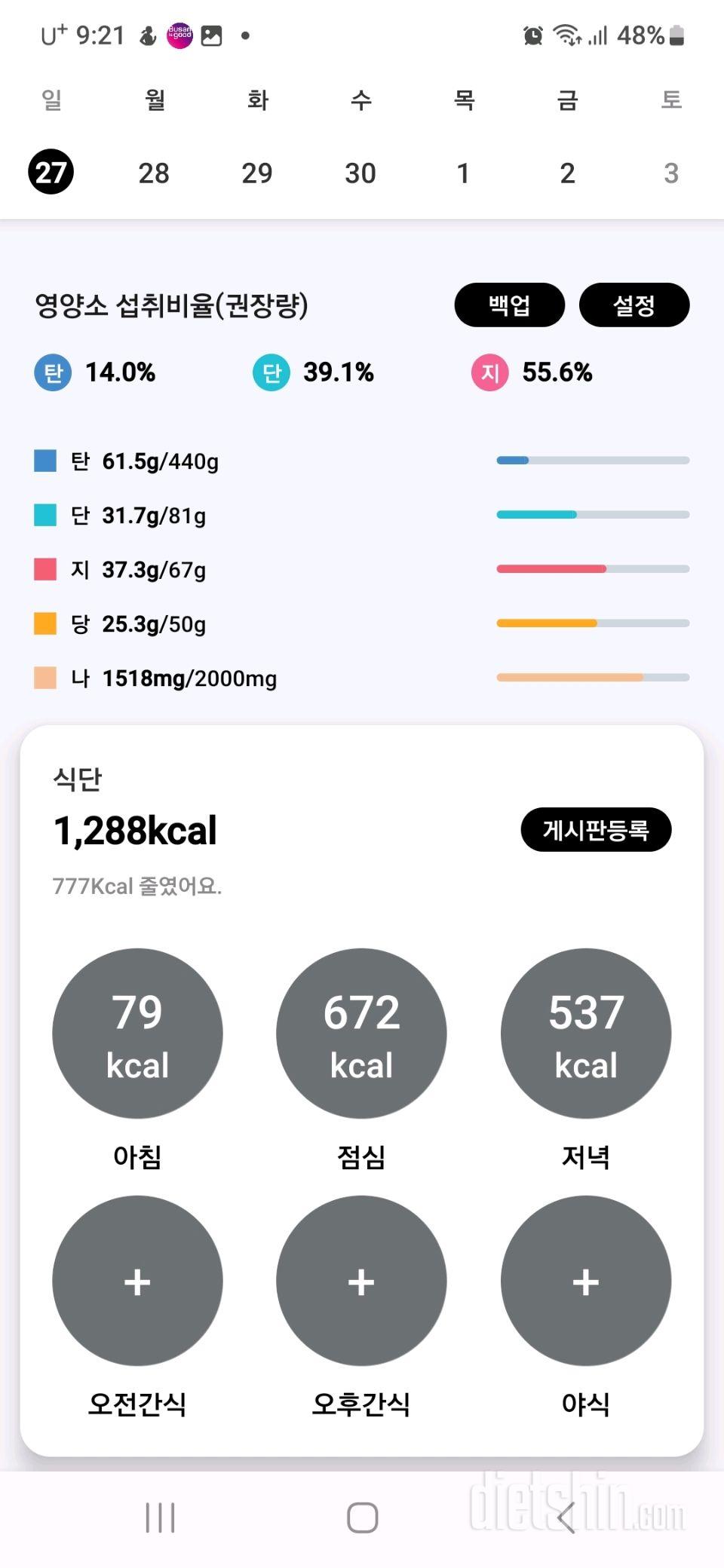Tap 게시판등록 to post the diet

[596, 830]
